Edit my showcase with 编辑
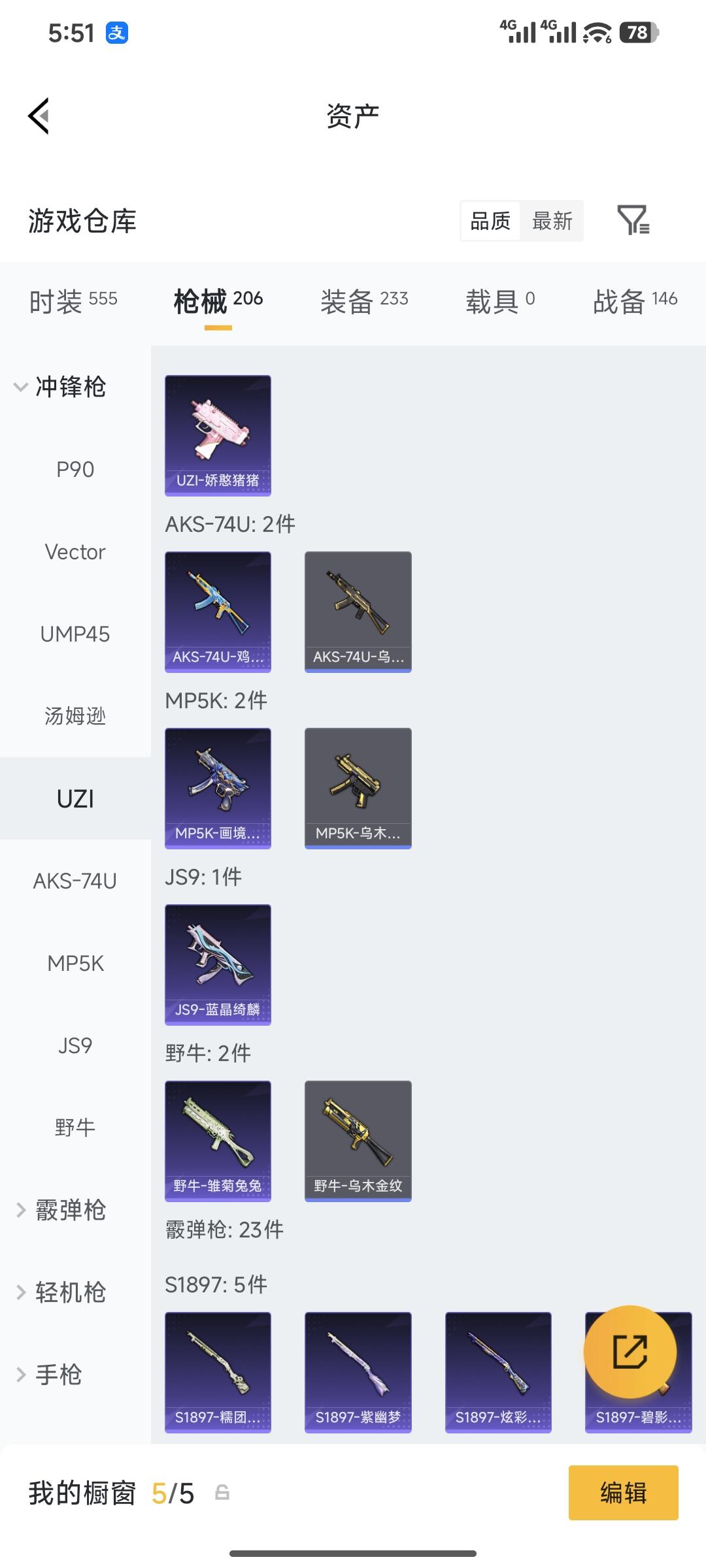 tap(623, 1493)
